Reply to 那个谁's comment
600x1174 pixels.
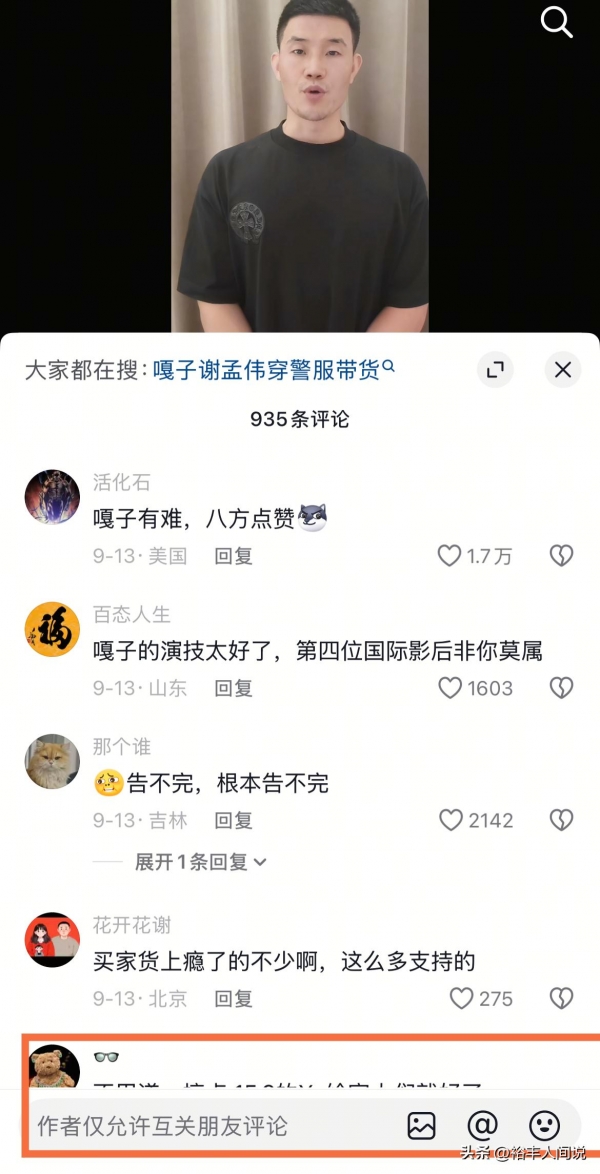(233, 820)
